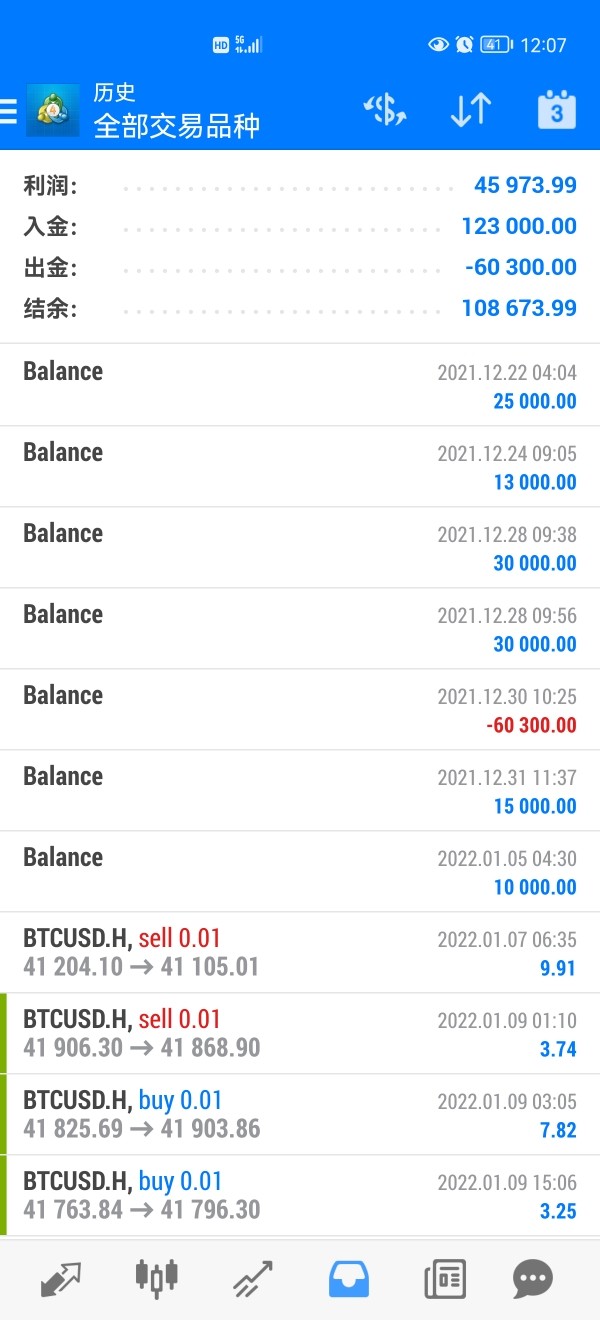Image resolution: width=600 pixels, height=1320 pixels.
Task: Open the 10 000.00 Balance deposit entry
Action: click(x=300, y=871)
